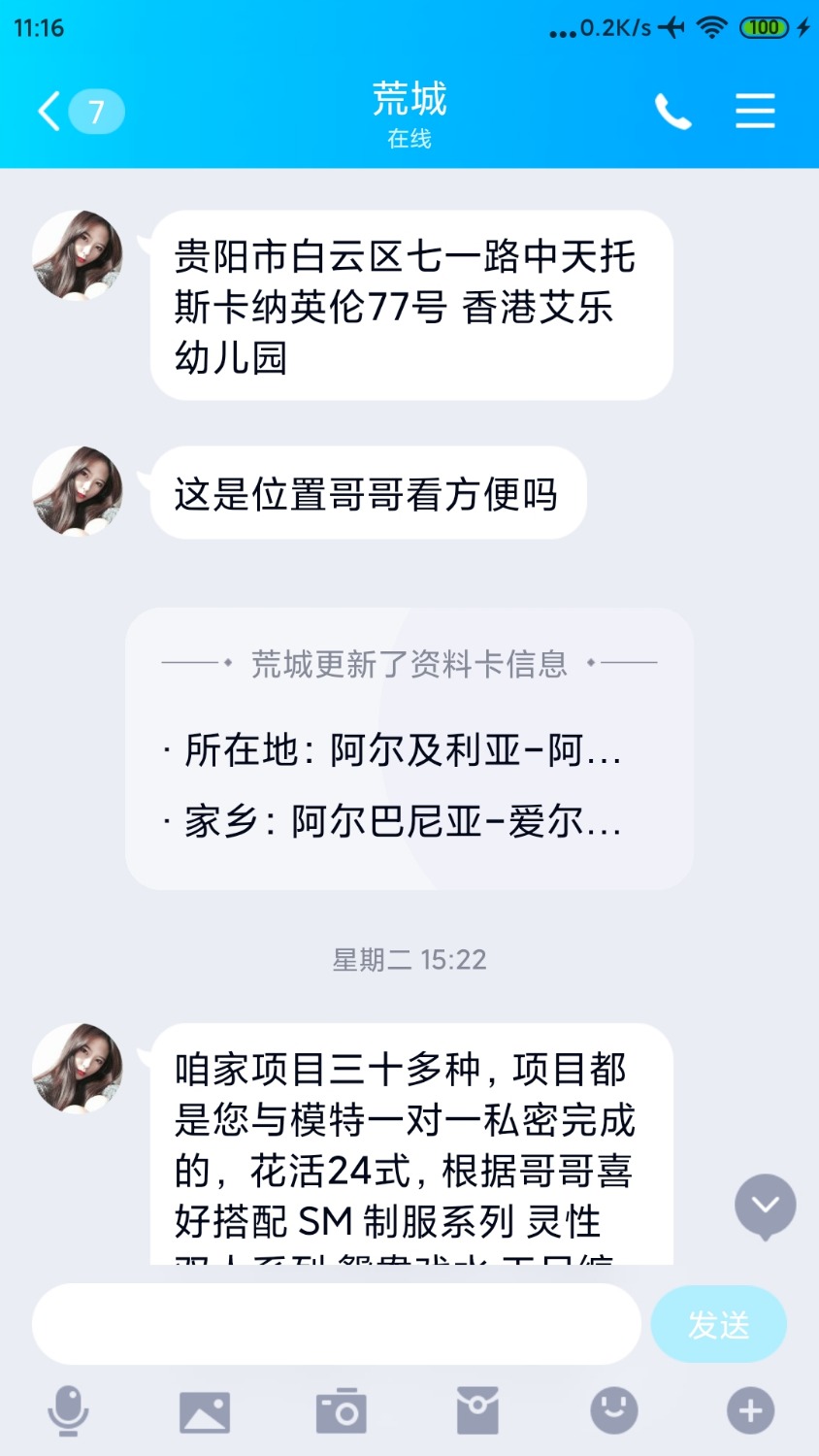Open the photo gallery picker icon
This screenshot has width=819, height=1456.
point(204,1412)
